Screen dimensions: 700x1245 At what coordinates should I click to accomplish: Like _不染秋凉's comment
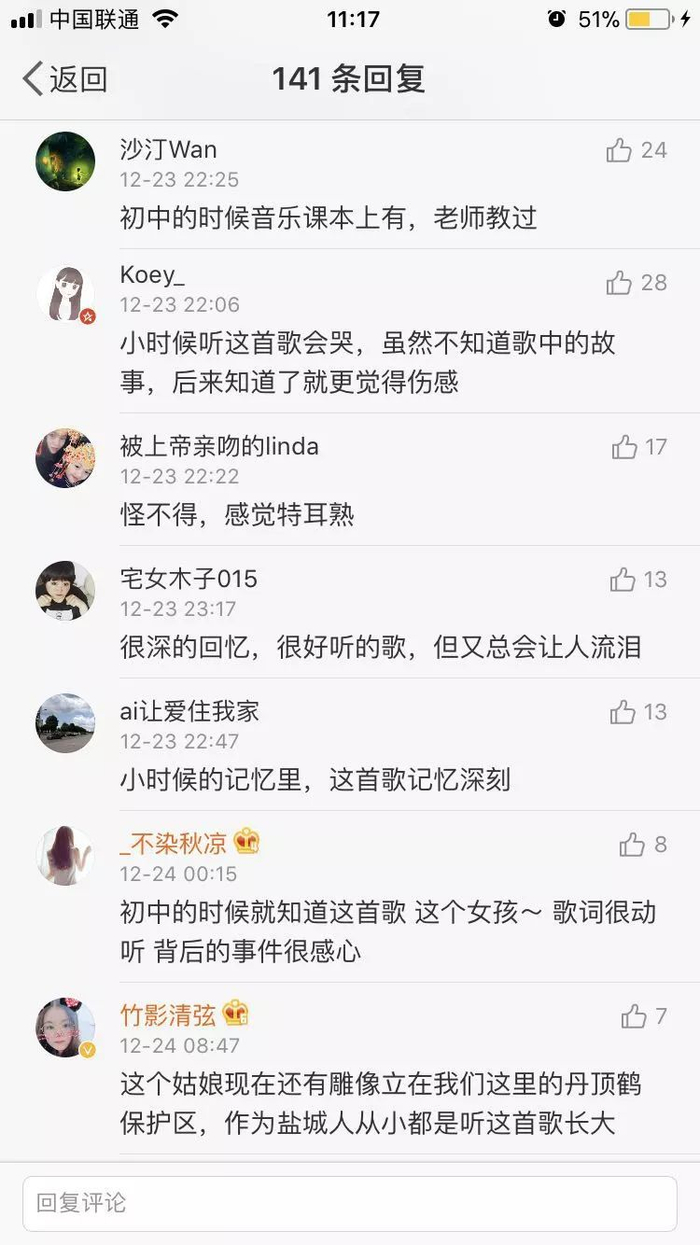point(632,845)
